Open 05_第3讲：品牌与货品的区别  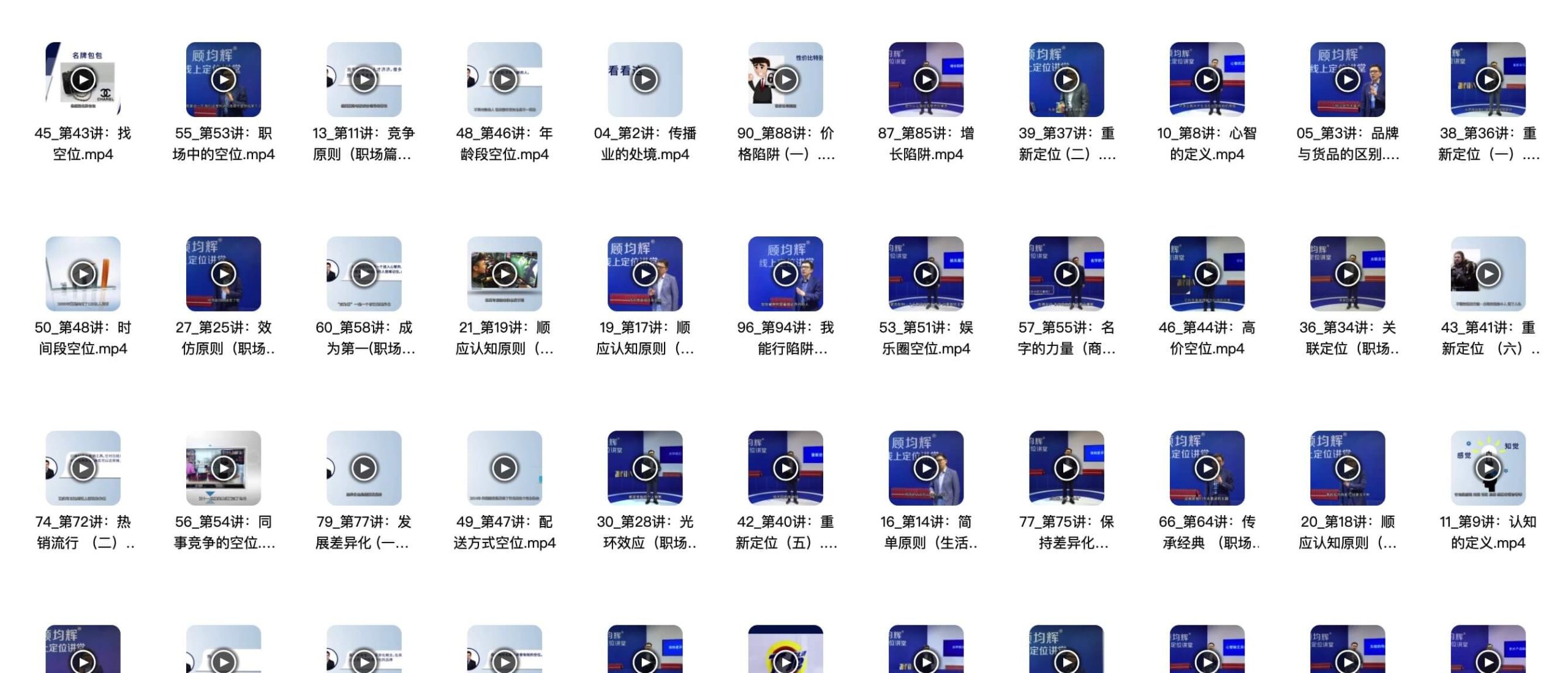1347,80
